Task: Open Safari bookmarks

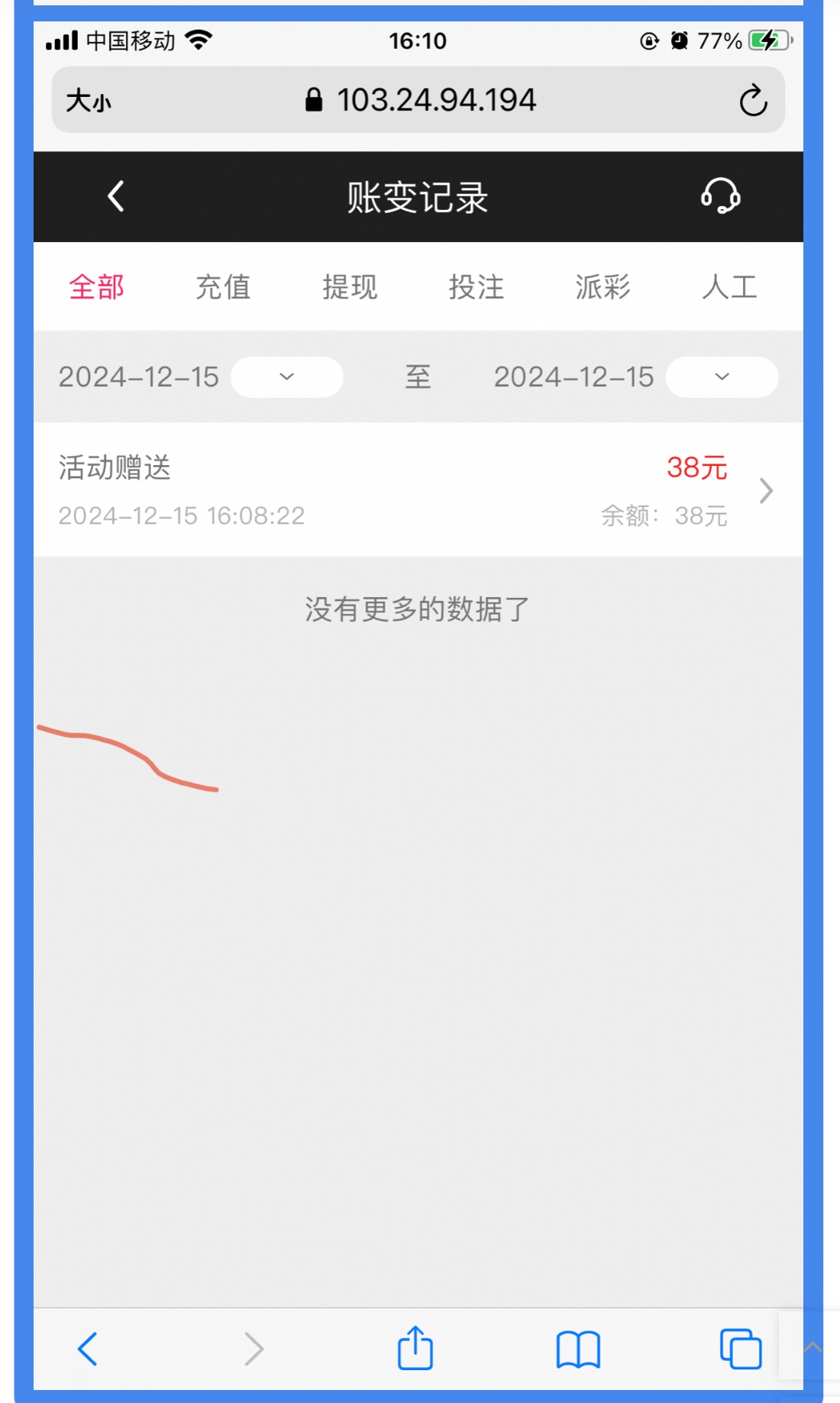Action: pyautogui.click(x=578, y=1350)
